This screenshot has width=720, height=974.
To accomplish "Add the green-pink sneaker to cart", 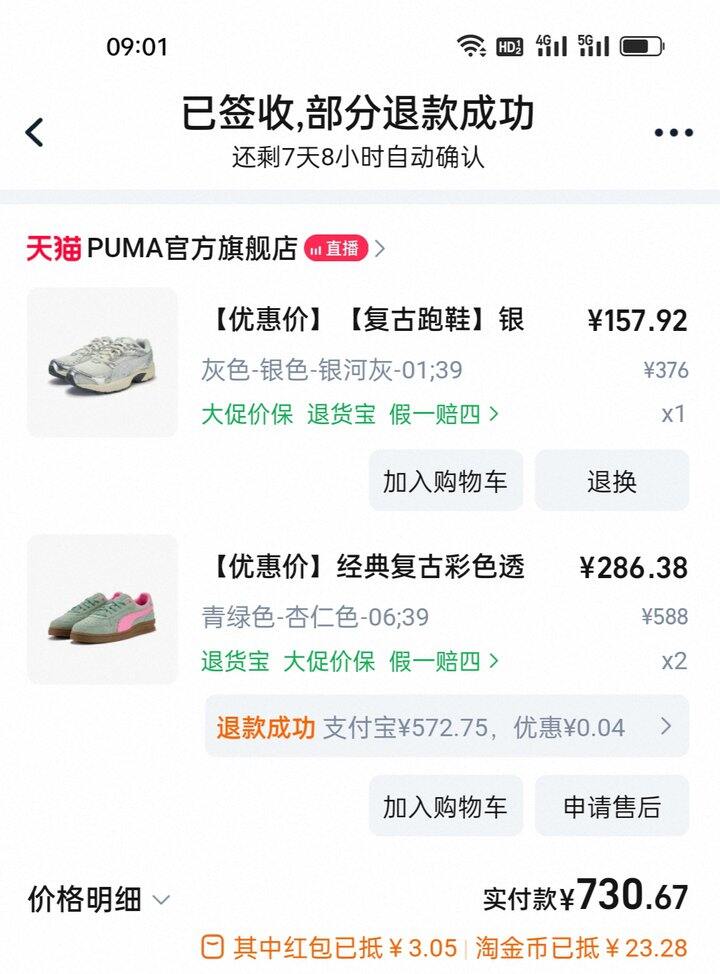I will (445, 806).
